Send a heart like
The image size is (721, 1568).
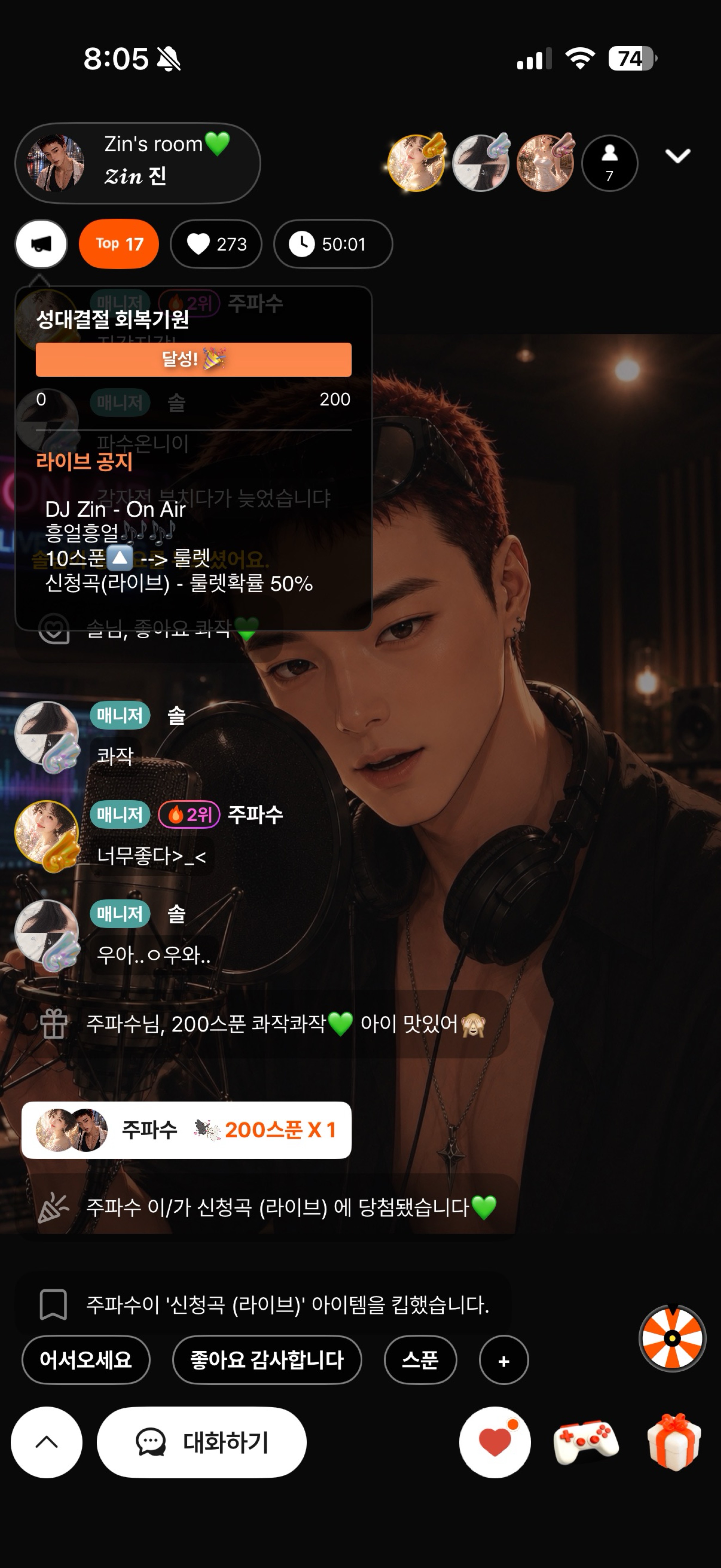495,1442
